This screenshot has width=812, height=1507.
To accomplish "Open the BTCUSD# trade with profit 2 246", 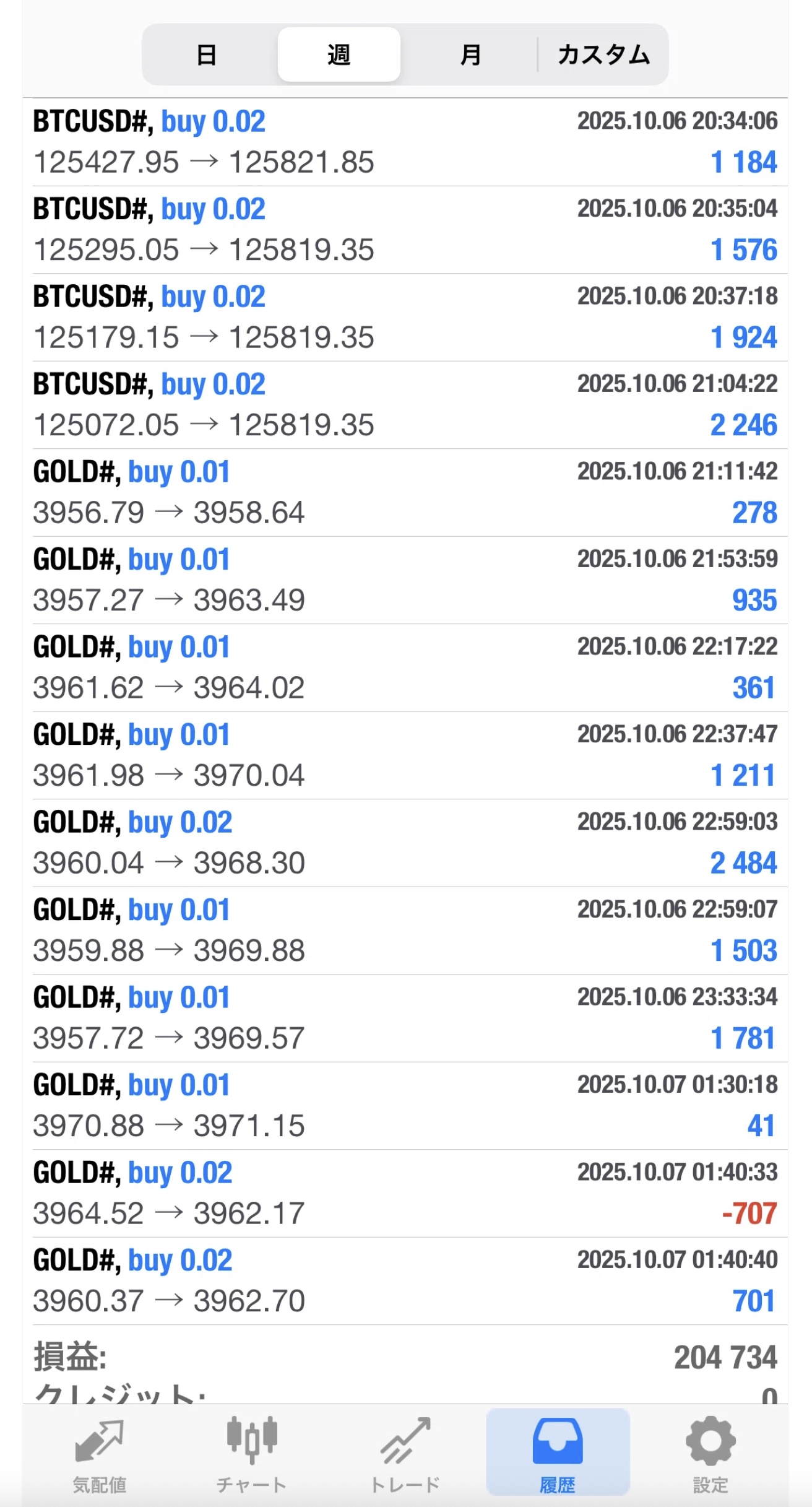I will [405, 405].
